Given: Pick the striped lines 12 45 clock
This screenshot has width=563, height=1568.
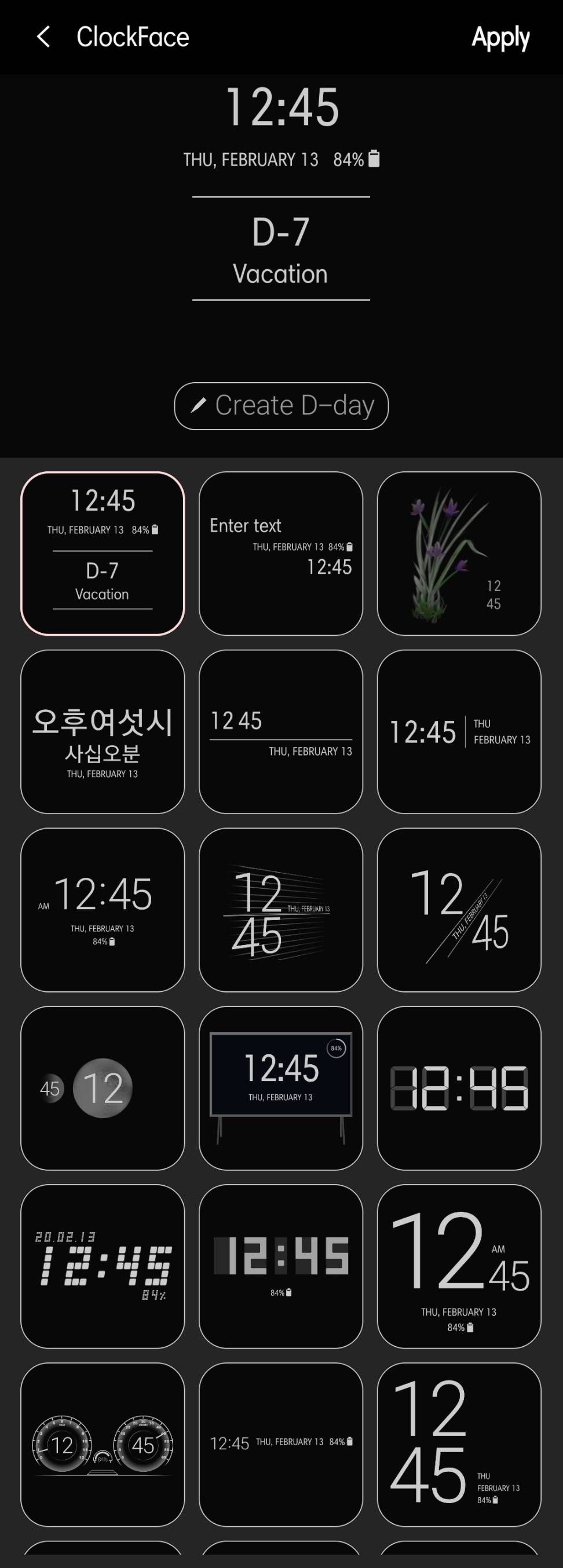Looking at the screenshot, I should (280, 910).
